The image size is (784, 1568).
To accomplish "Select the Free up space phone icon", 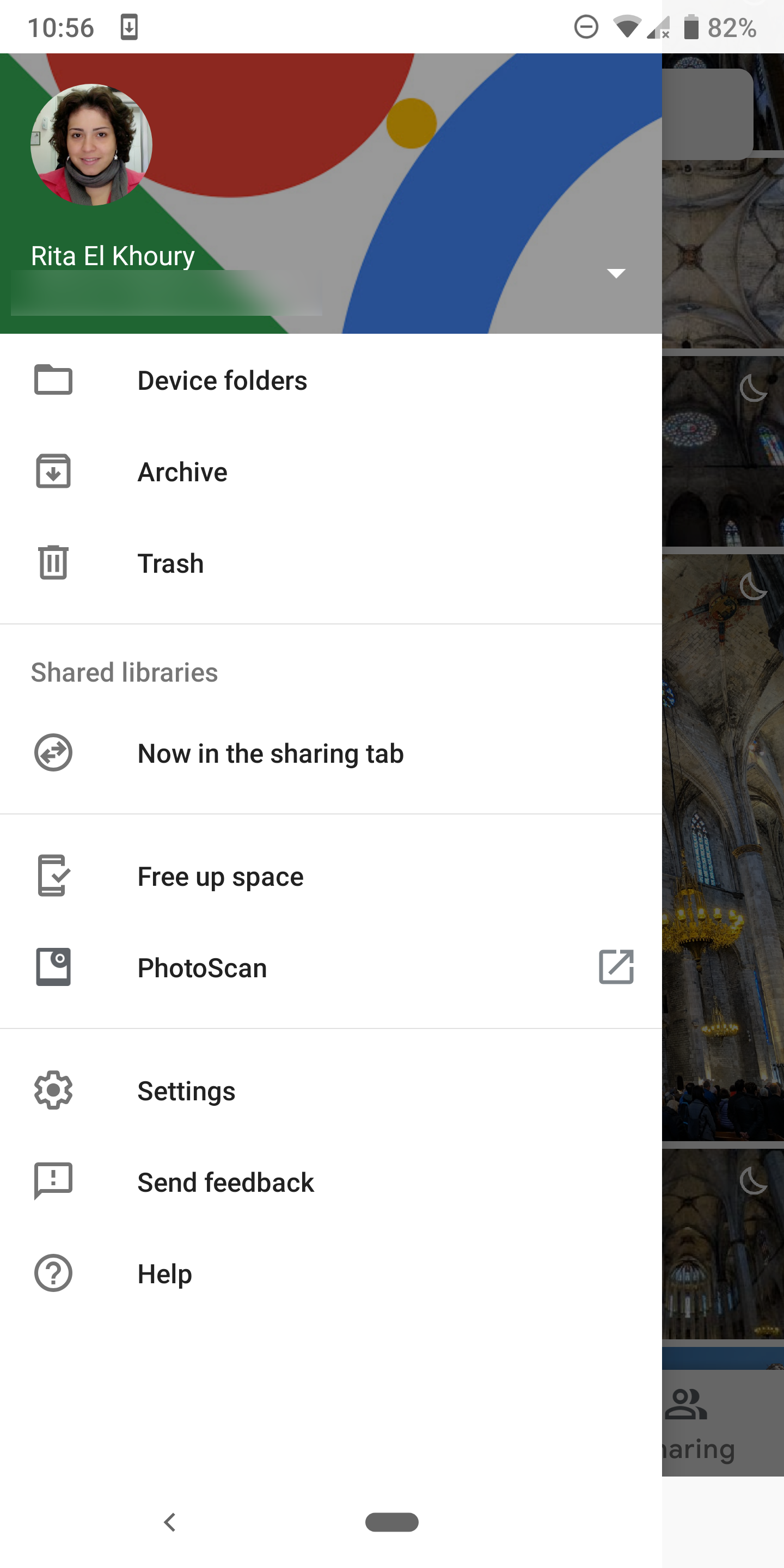I will 53,877.
